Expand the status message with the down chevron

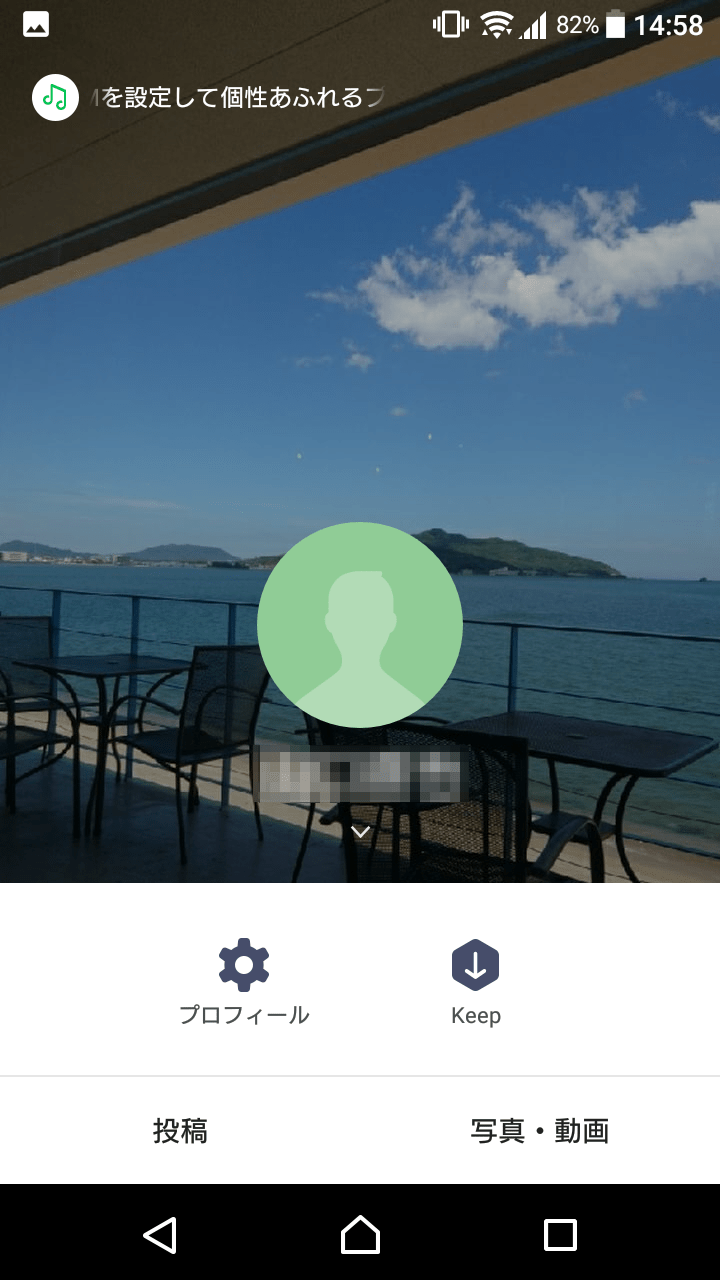click(x=360, y=830)
